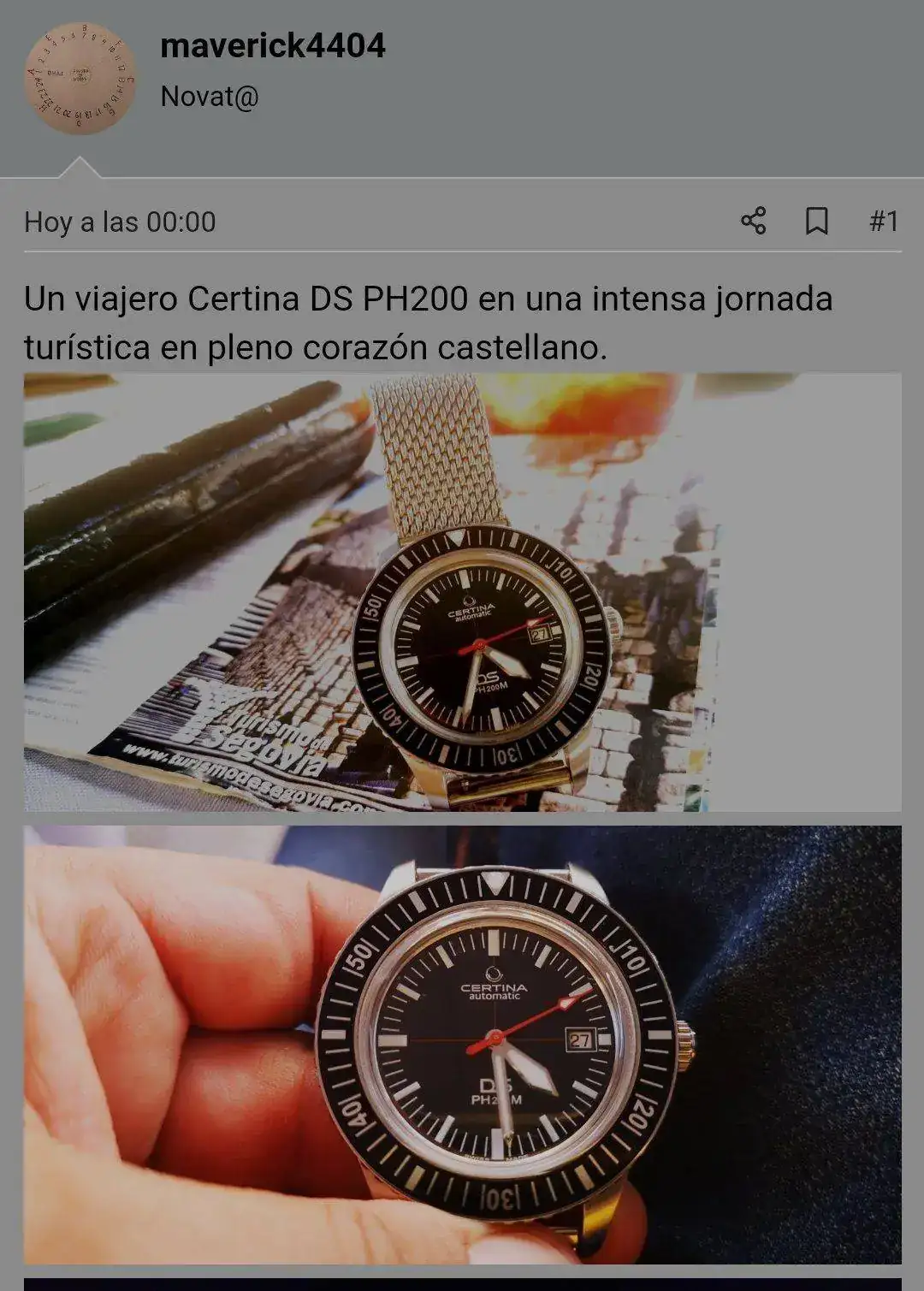Screen dimensions: 924x1291
Task: Open the #1 post permalink
Action: 883,222
